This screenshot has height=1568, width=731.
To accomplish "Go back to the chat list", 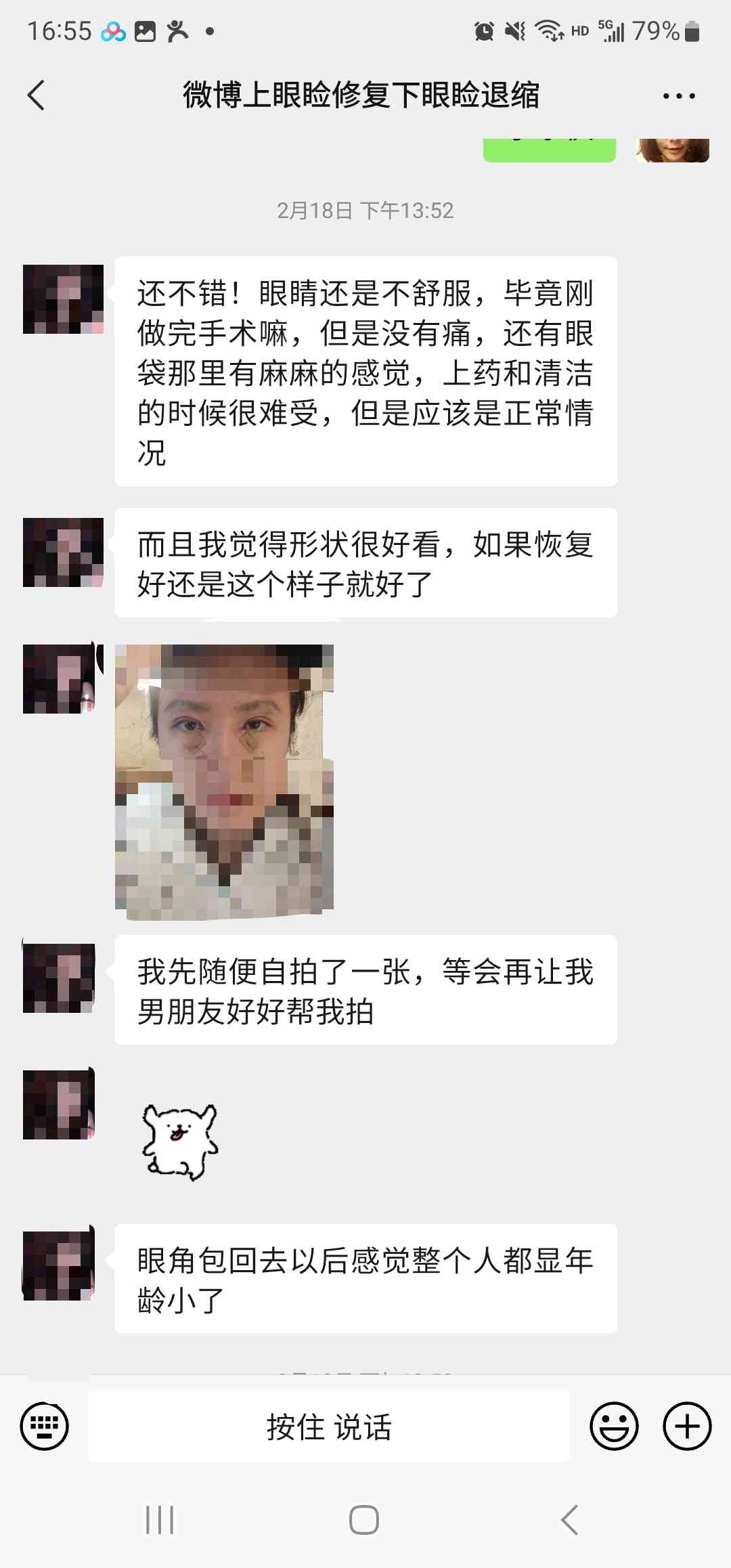I will coord(37,95).
